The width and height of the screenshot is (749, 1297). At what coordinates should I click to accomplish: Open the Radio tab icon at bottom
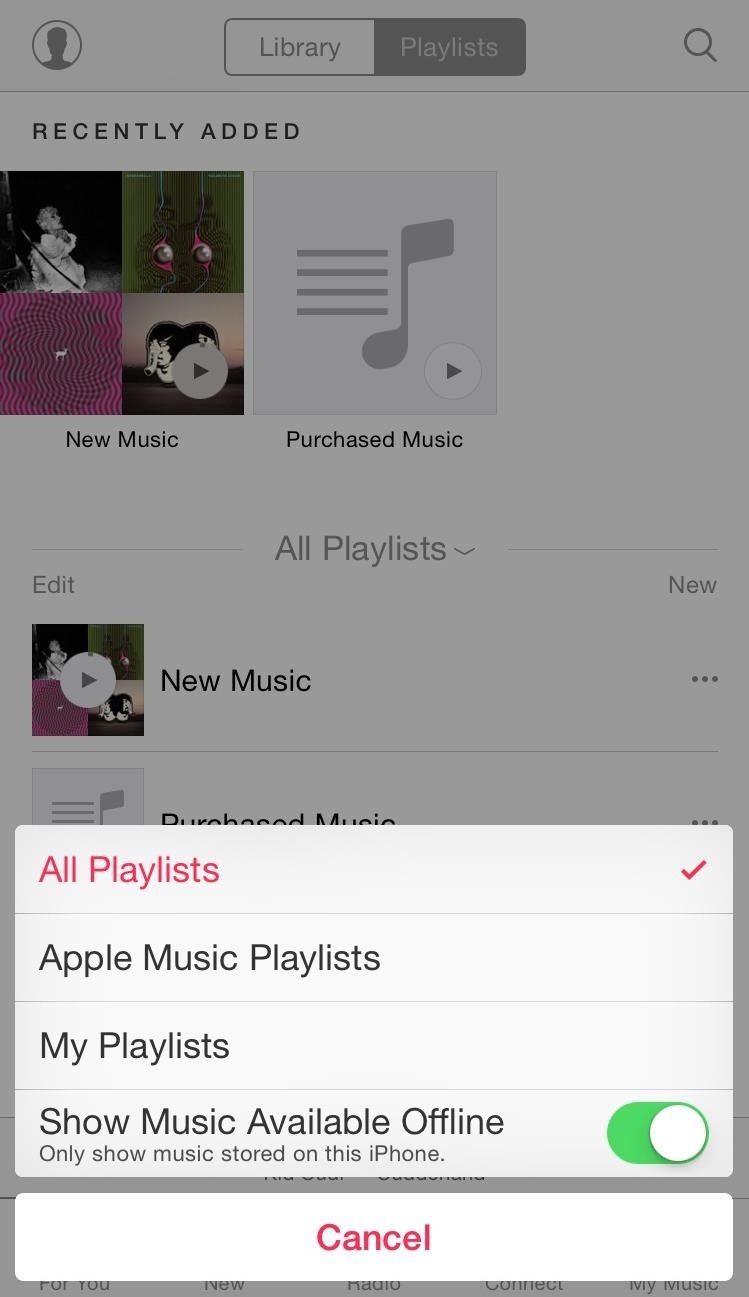coord(373,1283)
